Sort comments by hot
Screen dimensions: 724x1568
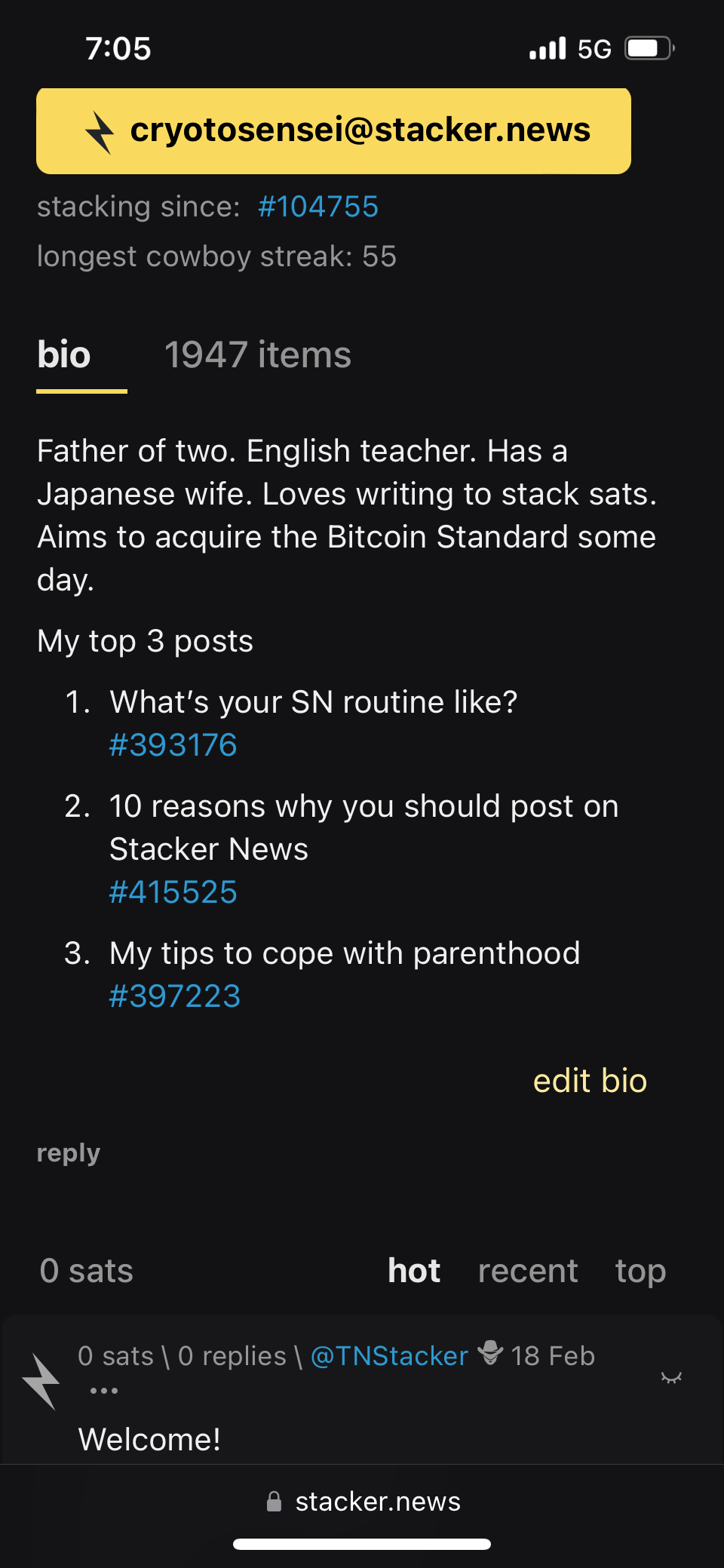(x=414, y=1271)
